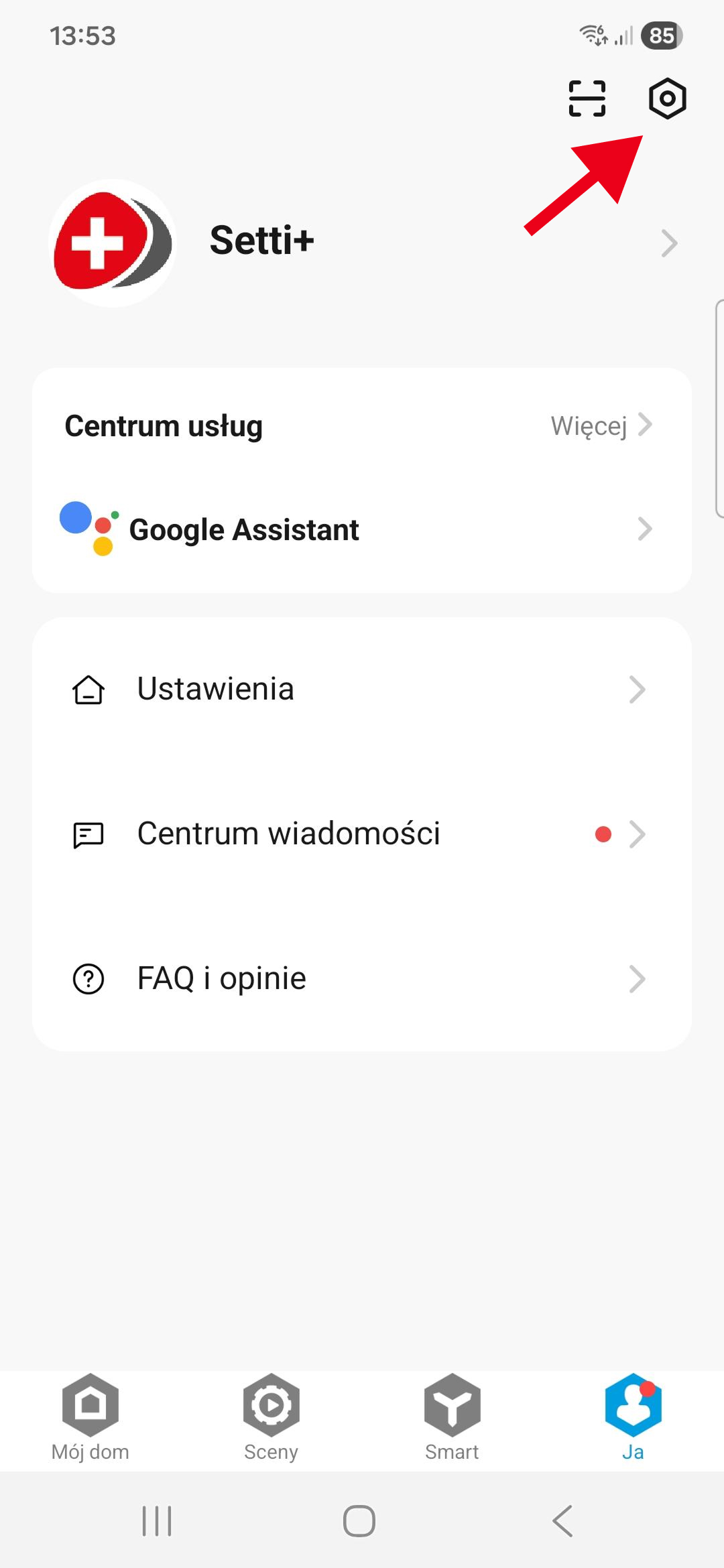Viewport: 724px width, 1568px height.
Task: Tap Więcej in Centrum usług
Action: 590,426
